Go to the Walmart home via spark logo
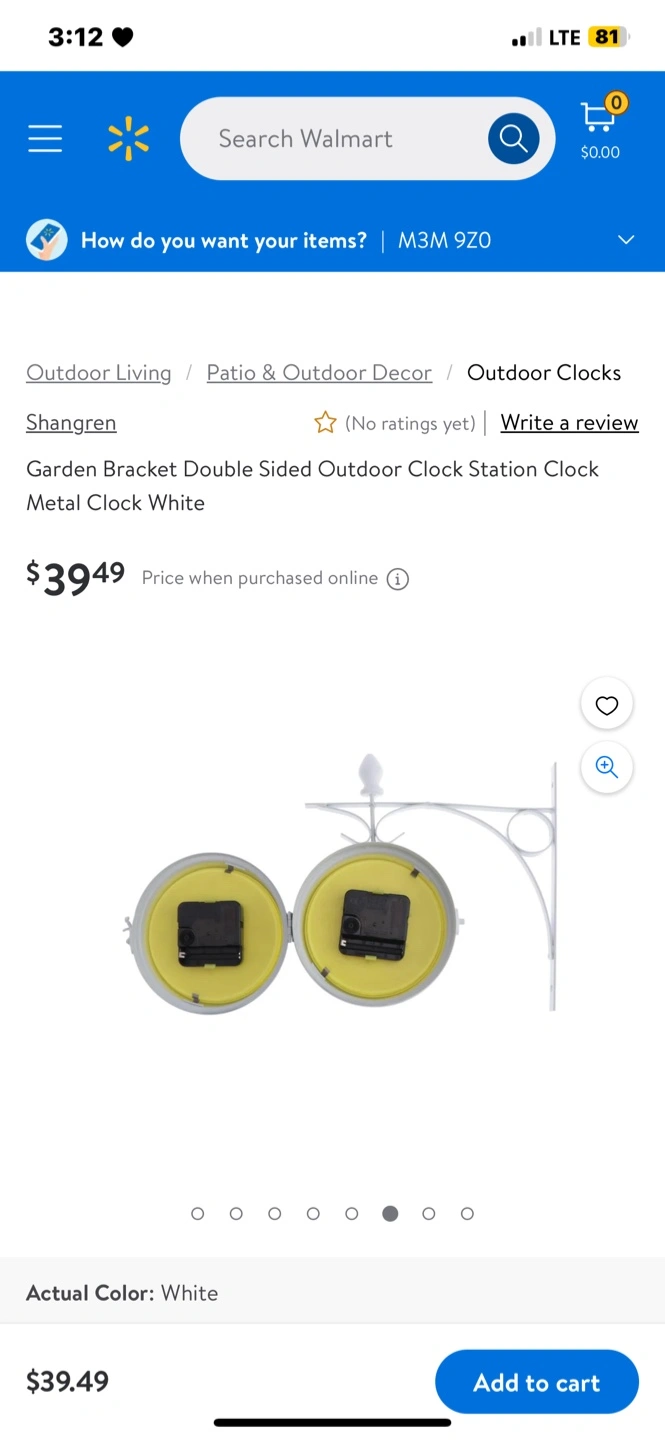Image resolution: width=665 pixels, height=1440 pixels. (128, 139)
